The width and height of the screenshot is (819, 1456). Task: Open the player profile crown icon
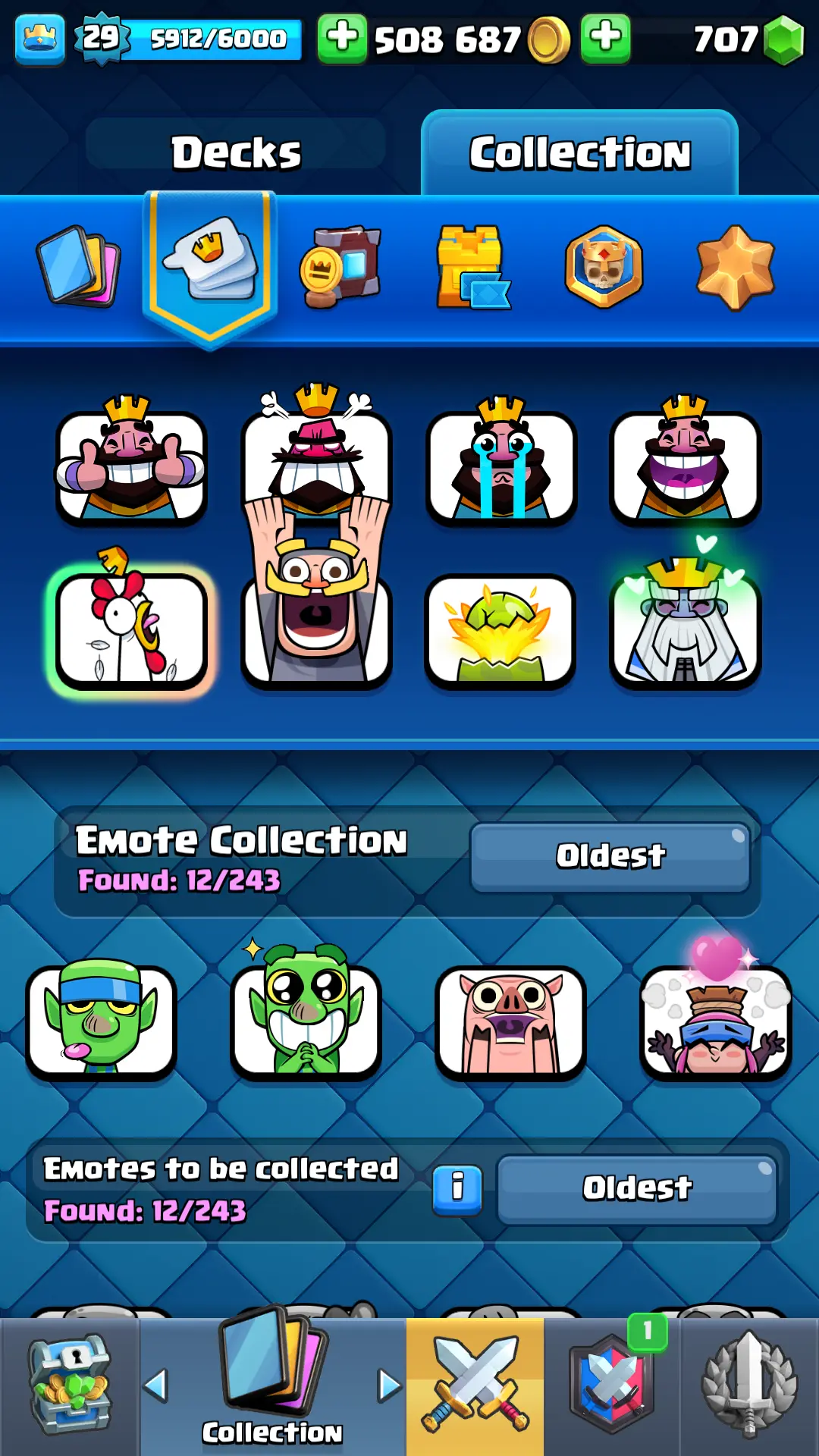pos(39,38)
